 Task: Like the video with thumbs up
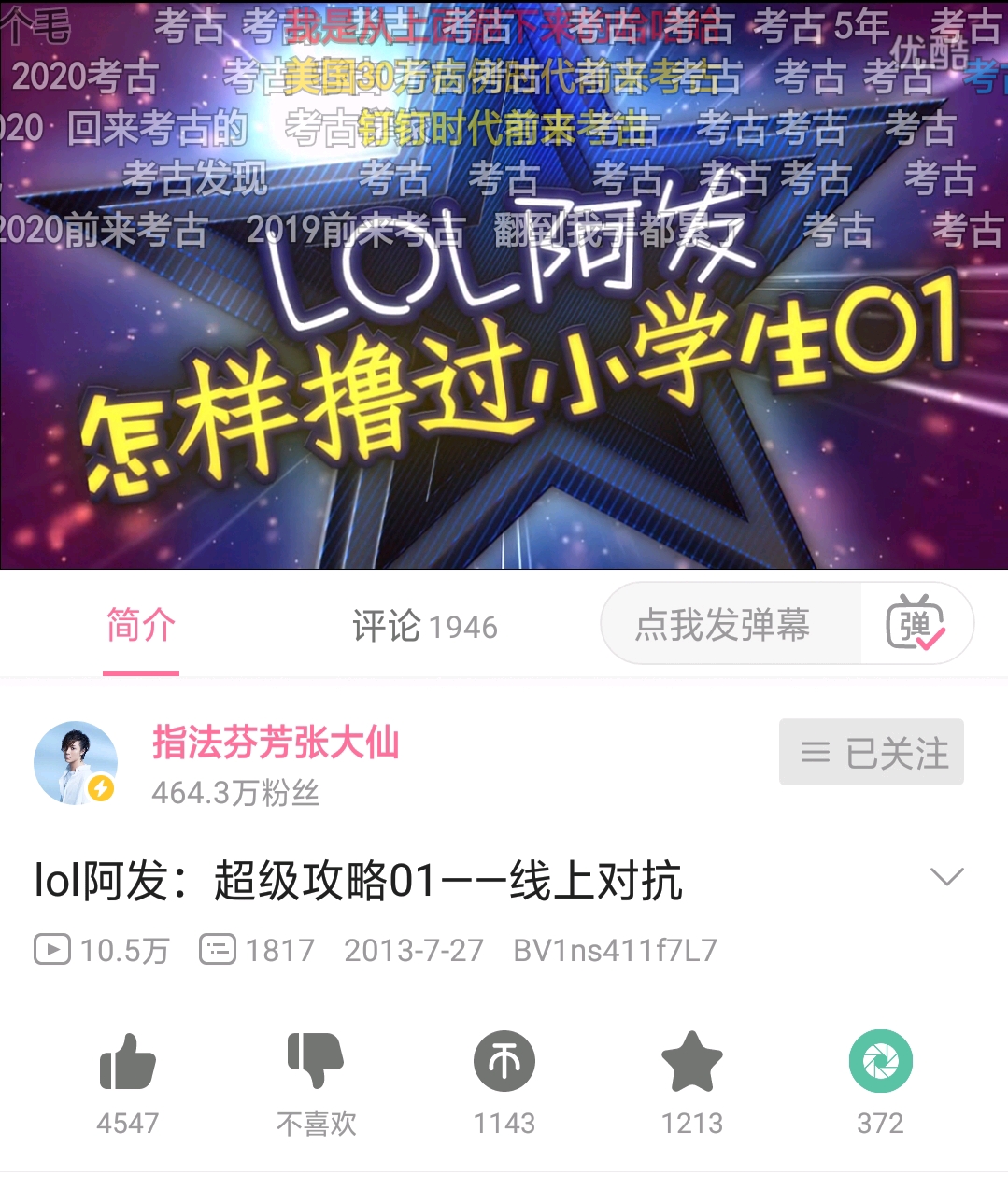tap(128, 1063)
